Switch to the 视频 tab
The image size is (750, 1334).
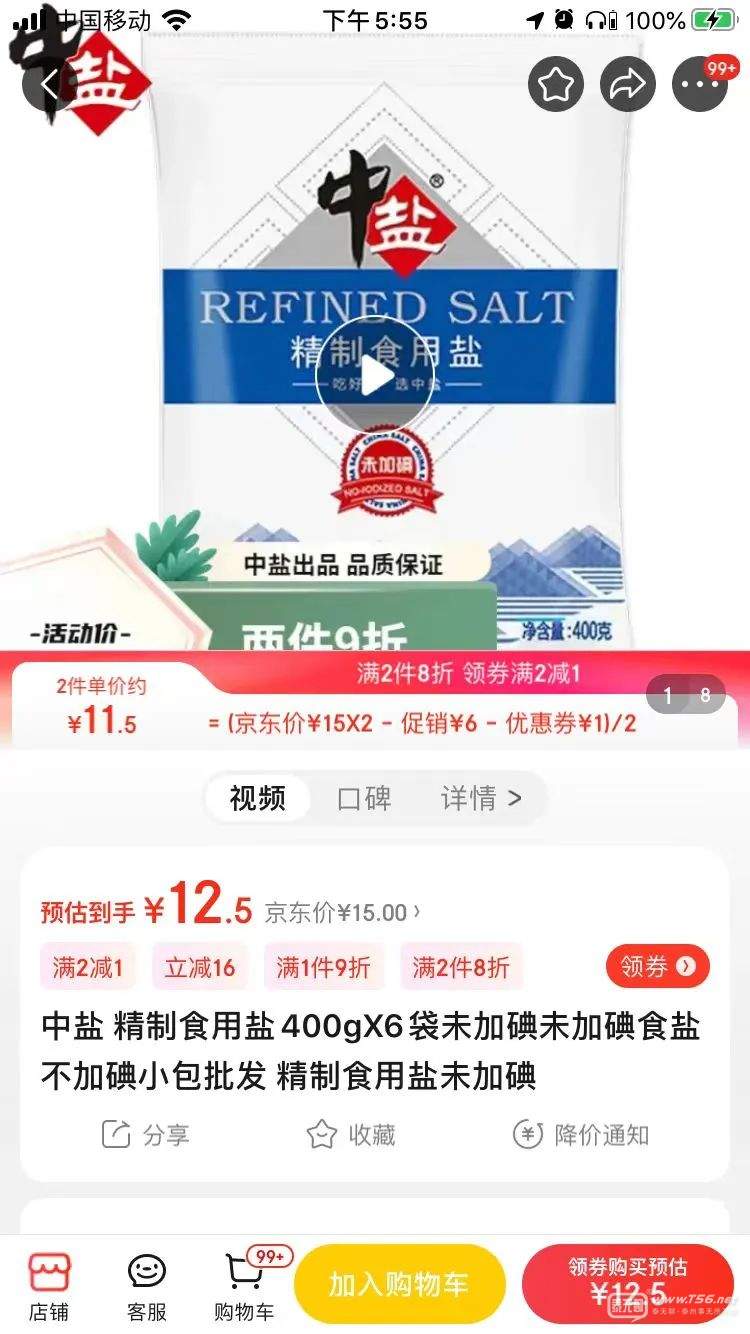click(x=257, y=798)
